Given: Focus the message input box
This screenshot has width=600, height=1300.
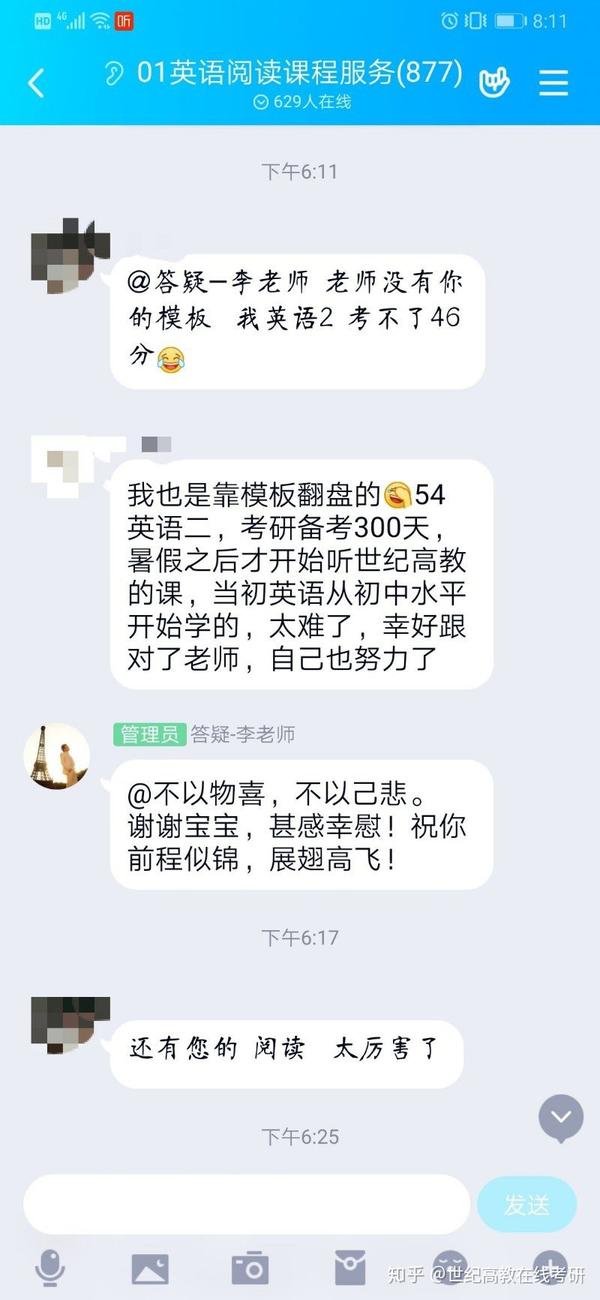Looking at the screenshot, I should pyautogui.click(x=245, y=1204).
